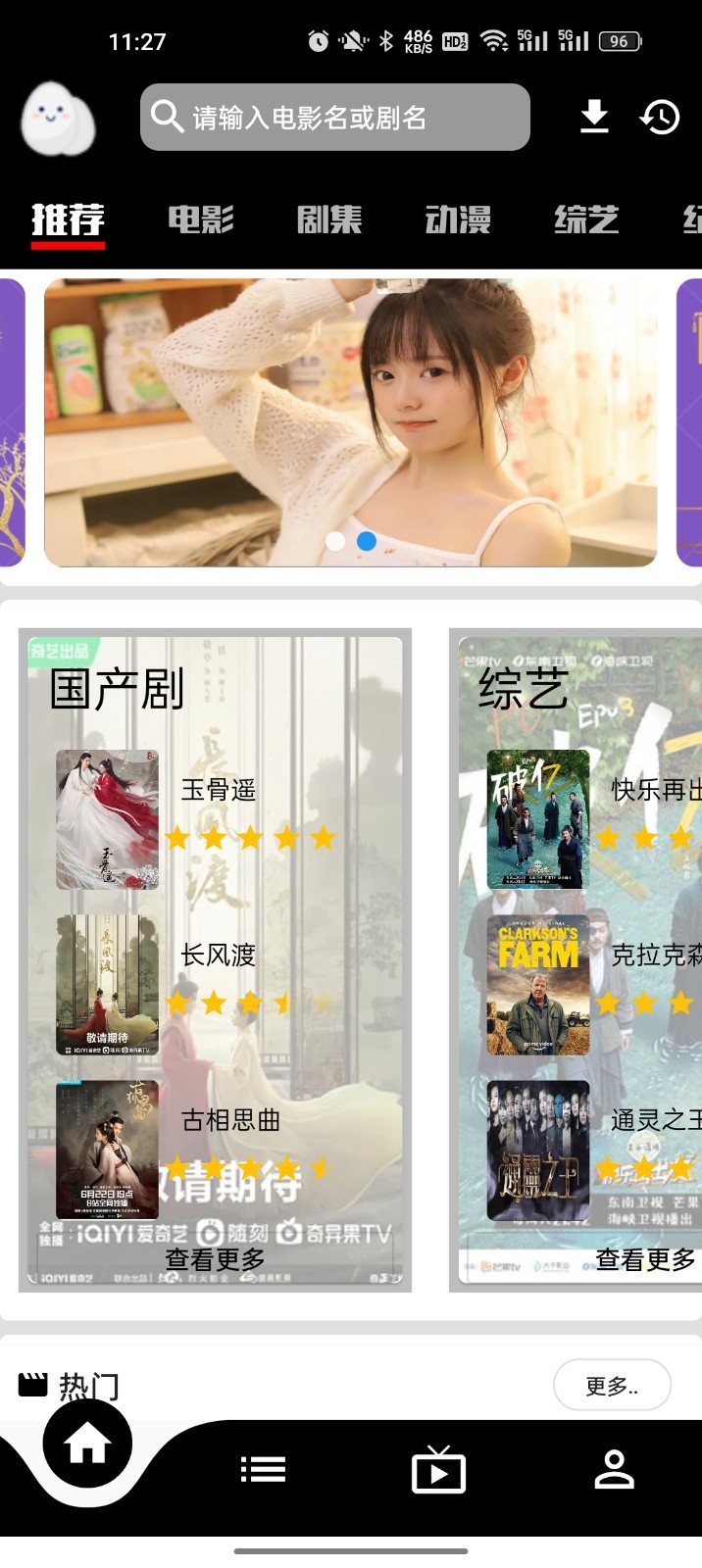Tap the search field for movie or series name
This screenshot has height=1568, width=702.
pos(333,118)
